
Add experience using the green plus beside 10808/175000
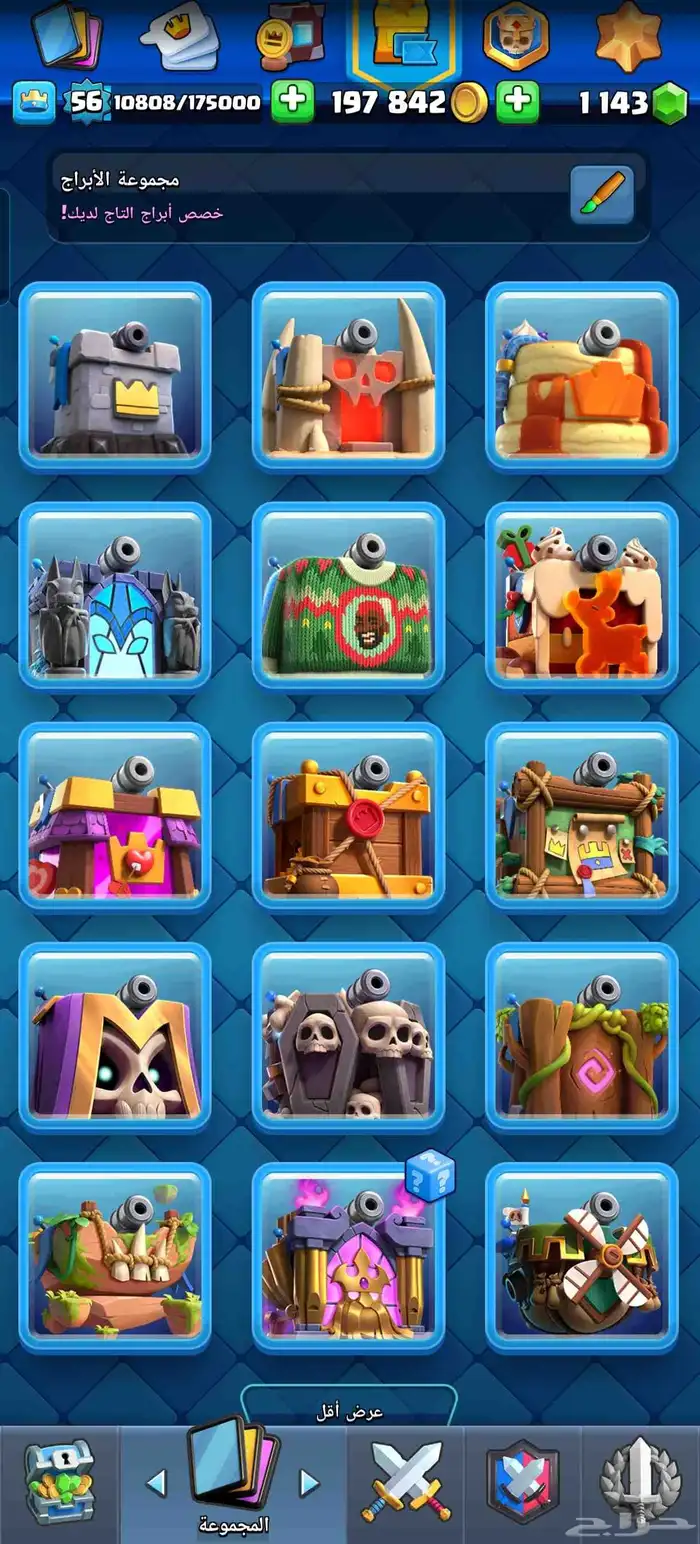(x=293, y=102)
